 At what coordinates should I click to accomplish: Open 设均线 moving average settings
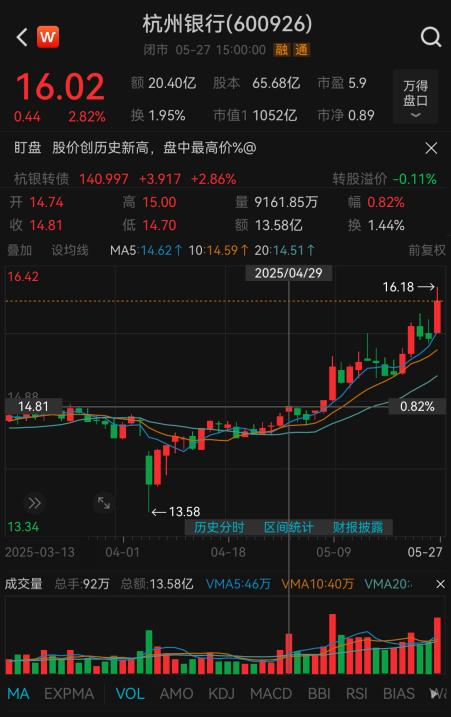tap(70, 250)
